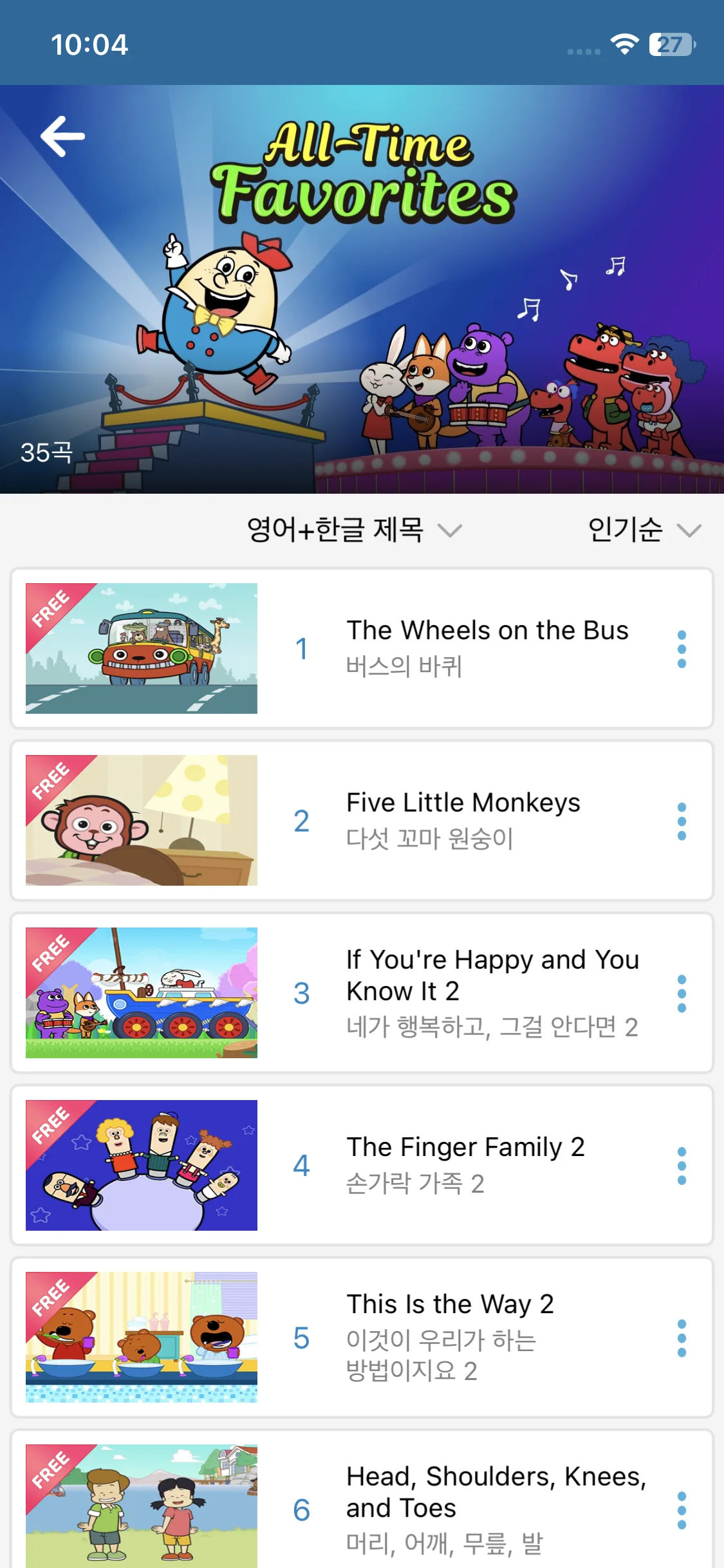This screenshot has height=1568, width=724.
Task: Open the overflow menu for This Is the Way 2
Action: click(x=682, y=1338)
